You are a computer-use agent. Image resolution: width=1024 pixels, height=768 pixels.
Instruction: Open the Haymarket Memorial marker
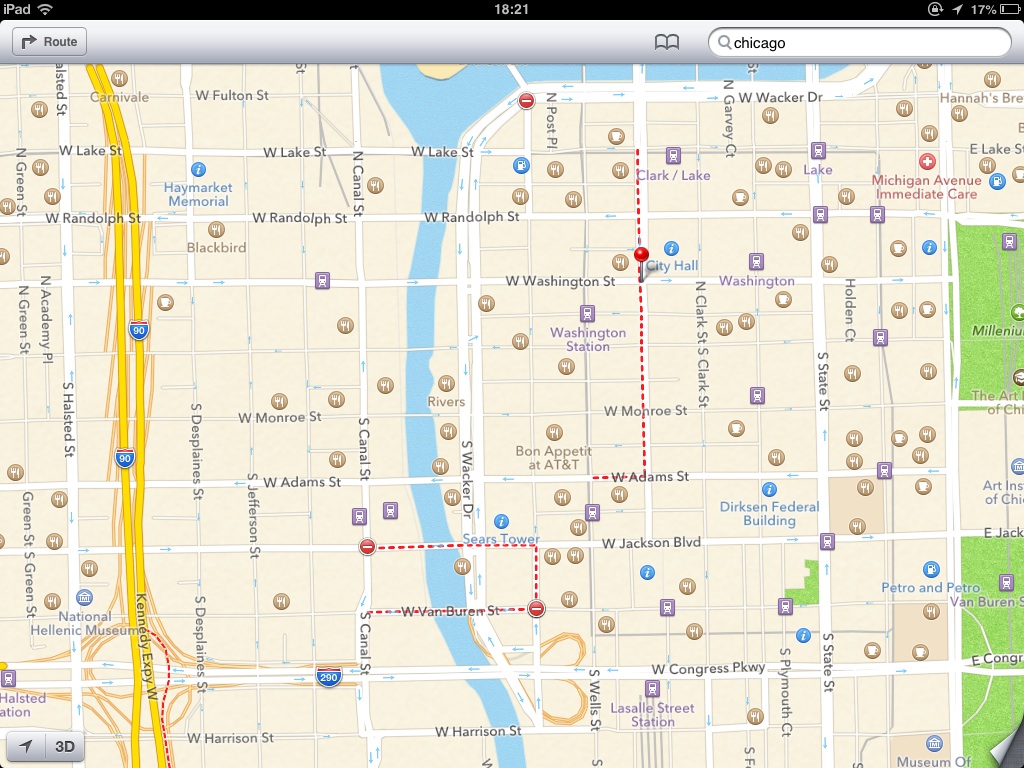(x=198, y=169)
